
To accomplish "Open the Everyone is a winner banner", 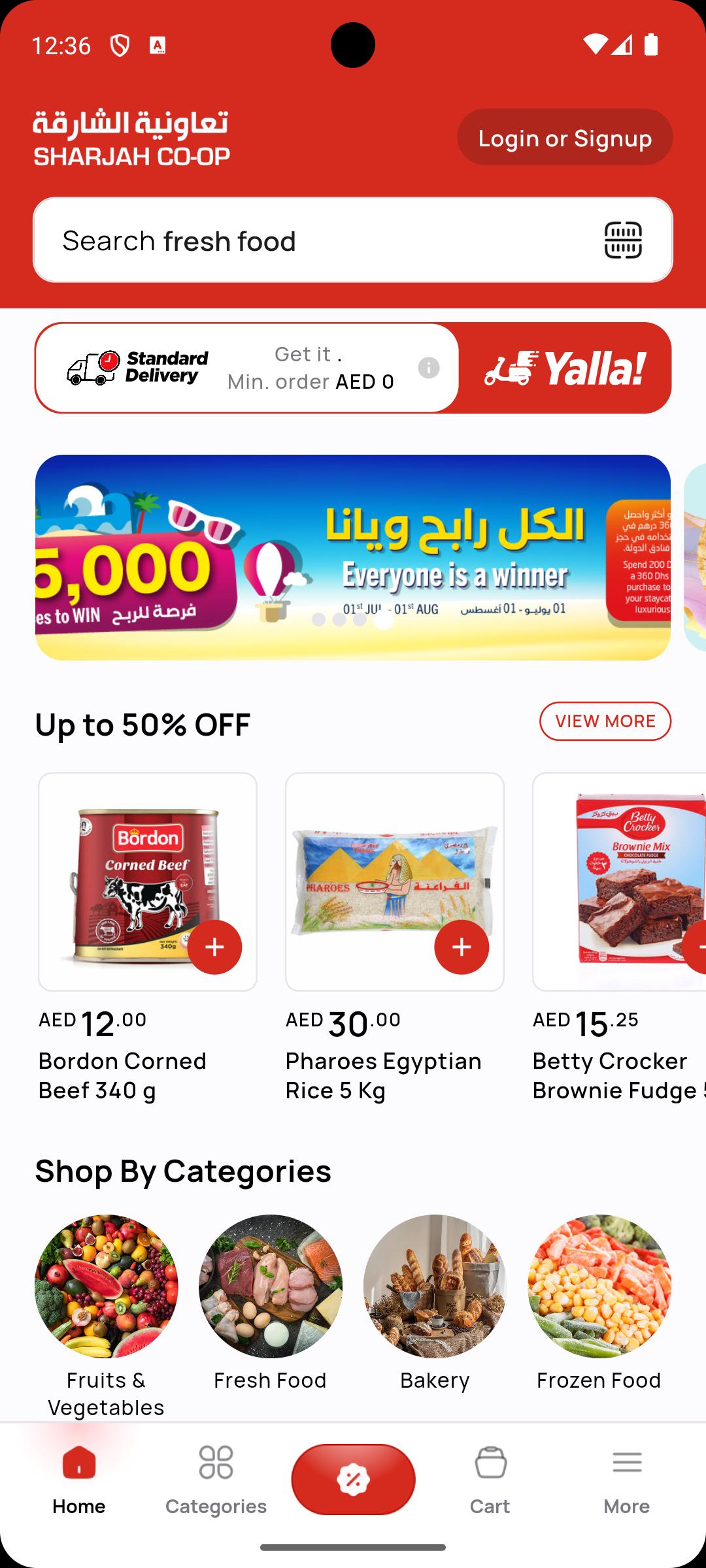I will (x=353, y=557).
